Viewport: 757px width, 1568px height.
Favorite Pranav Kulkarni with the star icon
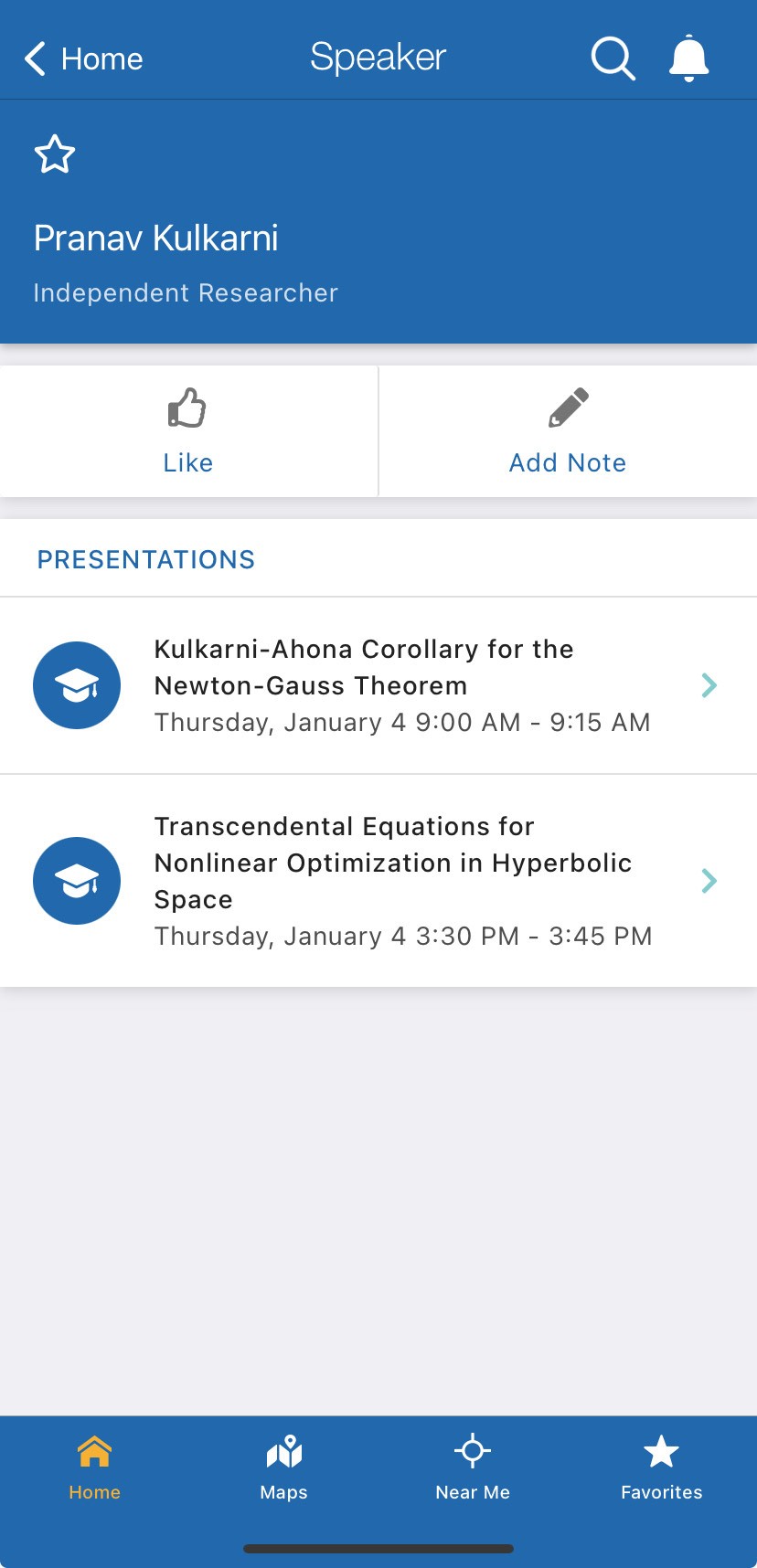tap(55, 154)
